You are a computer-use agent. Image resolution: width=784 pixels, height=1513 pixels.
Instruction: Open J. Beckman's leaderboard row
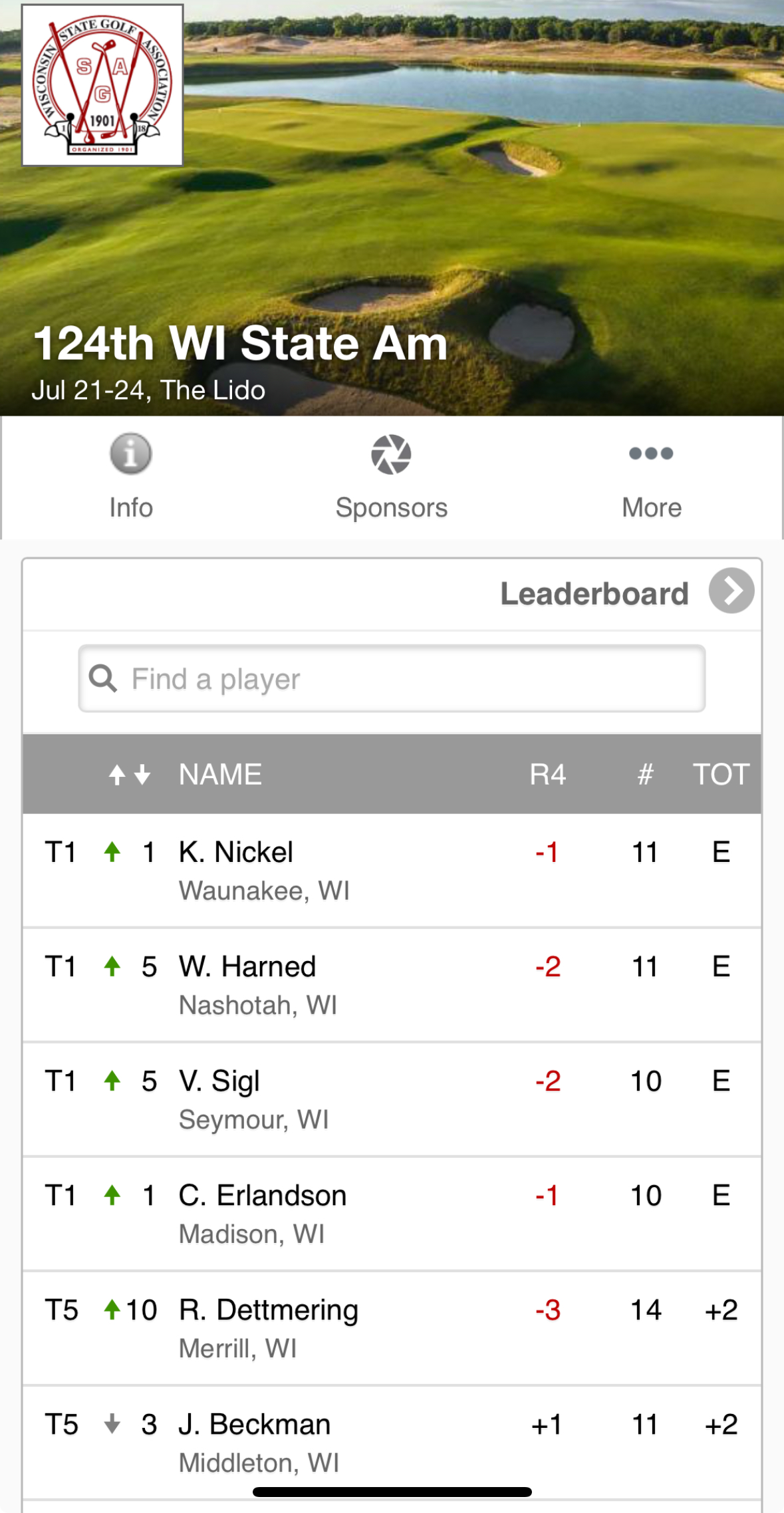[x=392, y=1443]
